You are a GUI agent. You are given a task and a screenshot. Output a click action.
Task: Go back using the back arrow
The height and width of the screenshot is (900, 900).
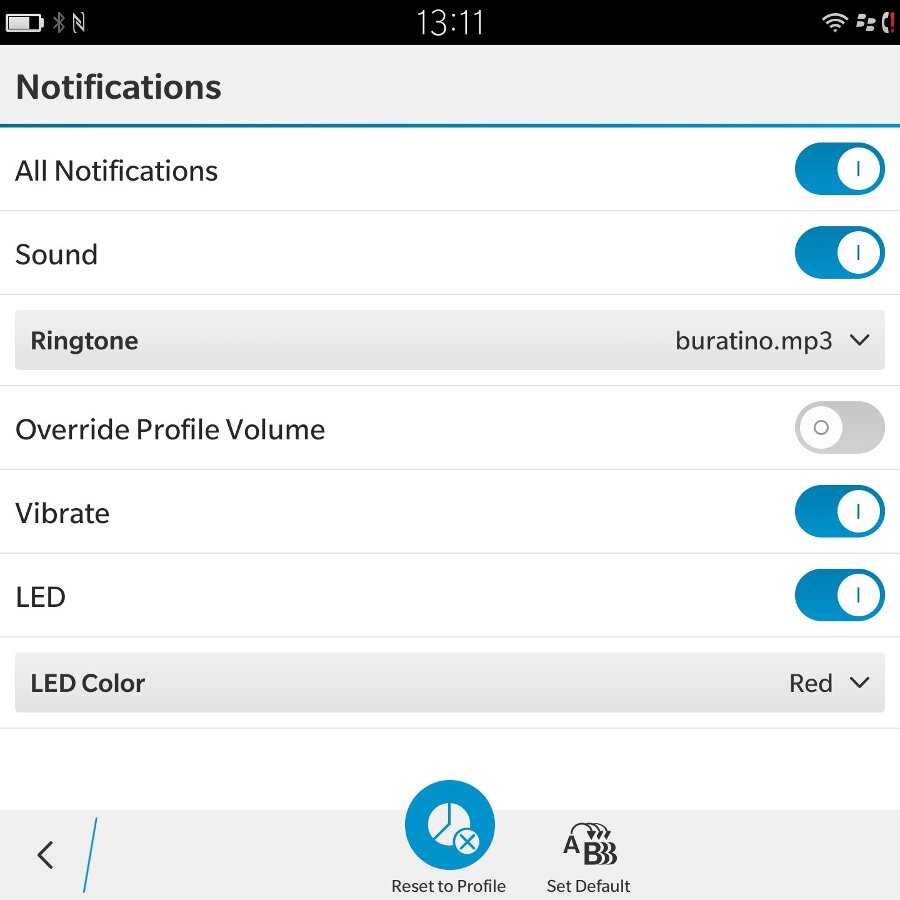click(x=45, y=854)
